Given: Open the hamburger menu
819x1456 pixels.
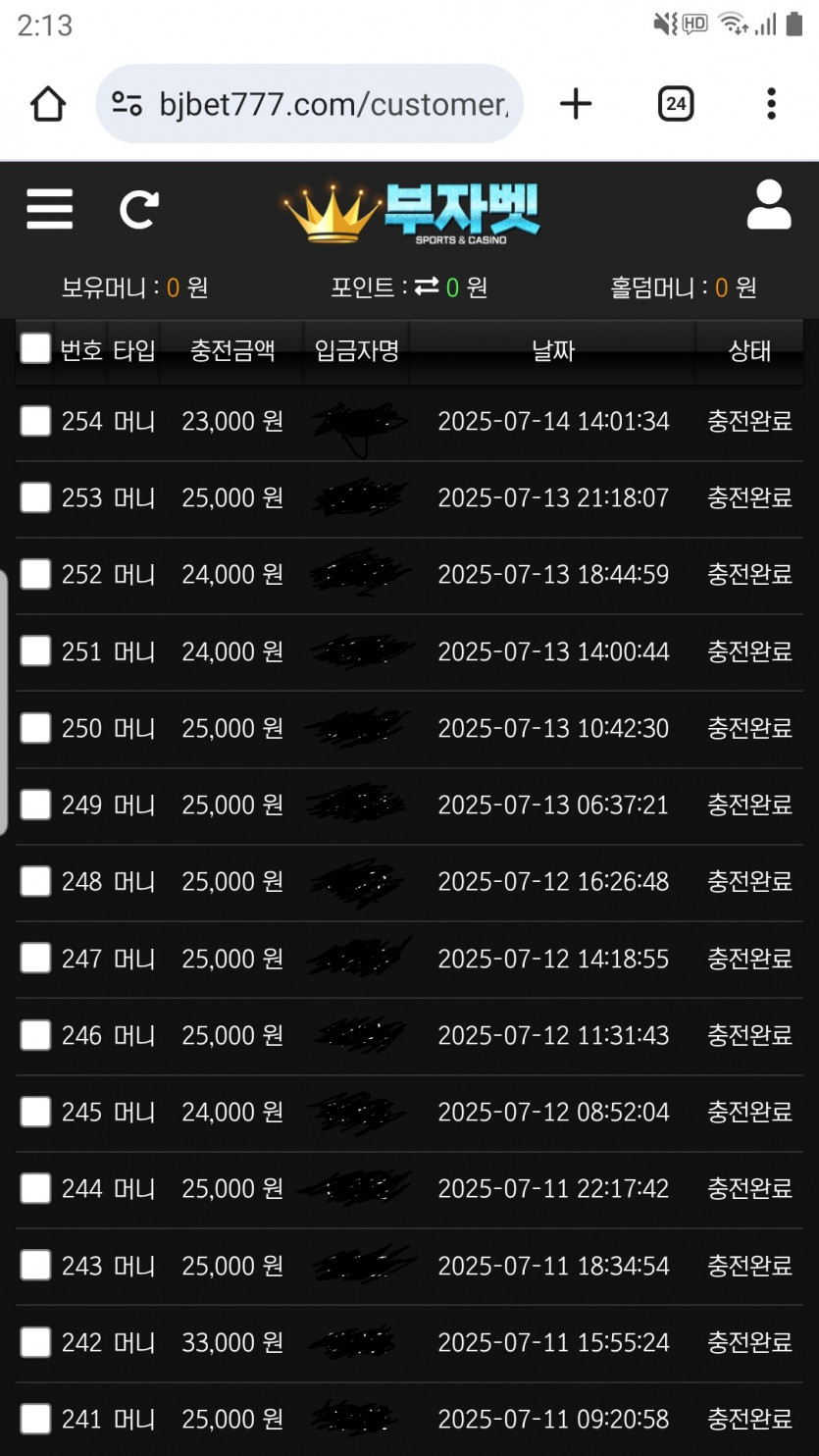Looking at the screenshot, I should (x=49, y=209).
